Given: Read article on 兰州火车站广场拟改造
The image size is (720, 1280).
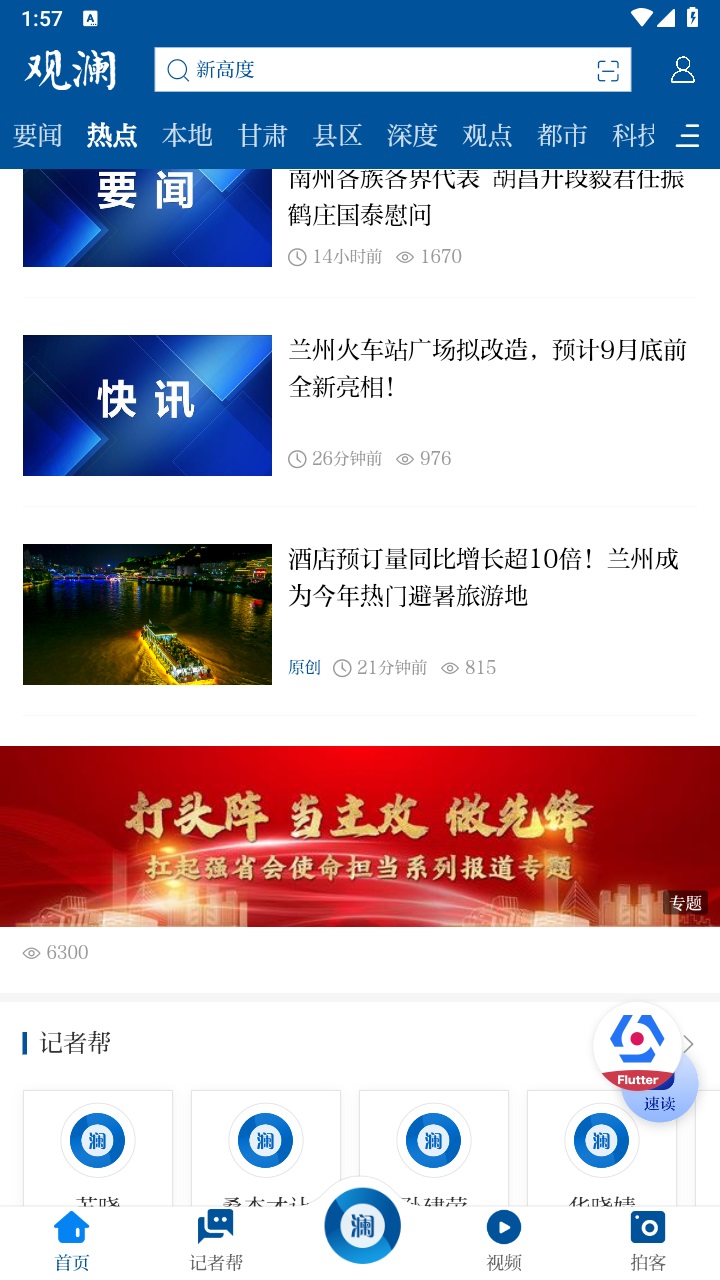Looking at the screenshot, I should click(487, 367).
